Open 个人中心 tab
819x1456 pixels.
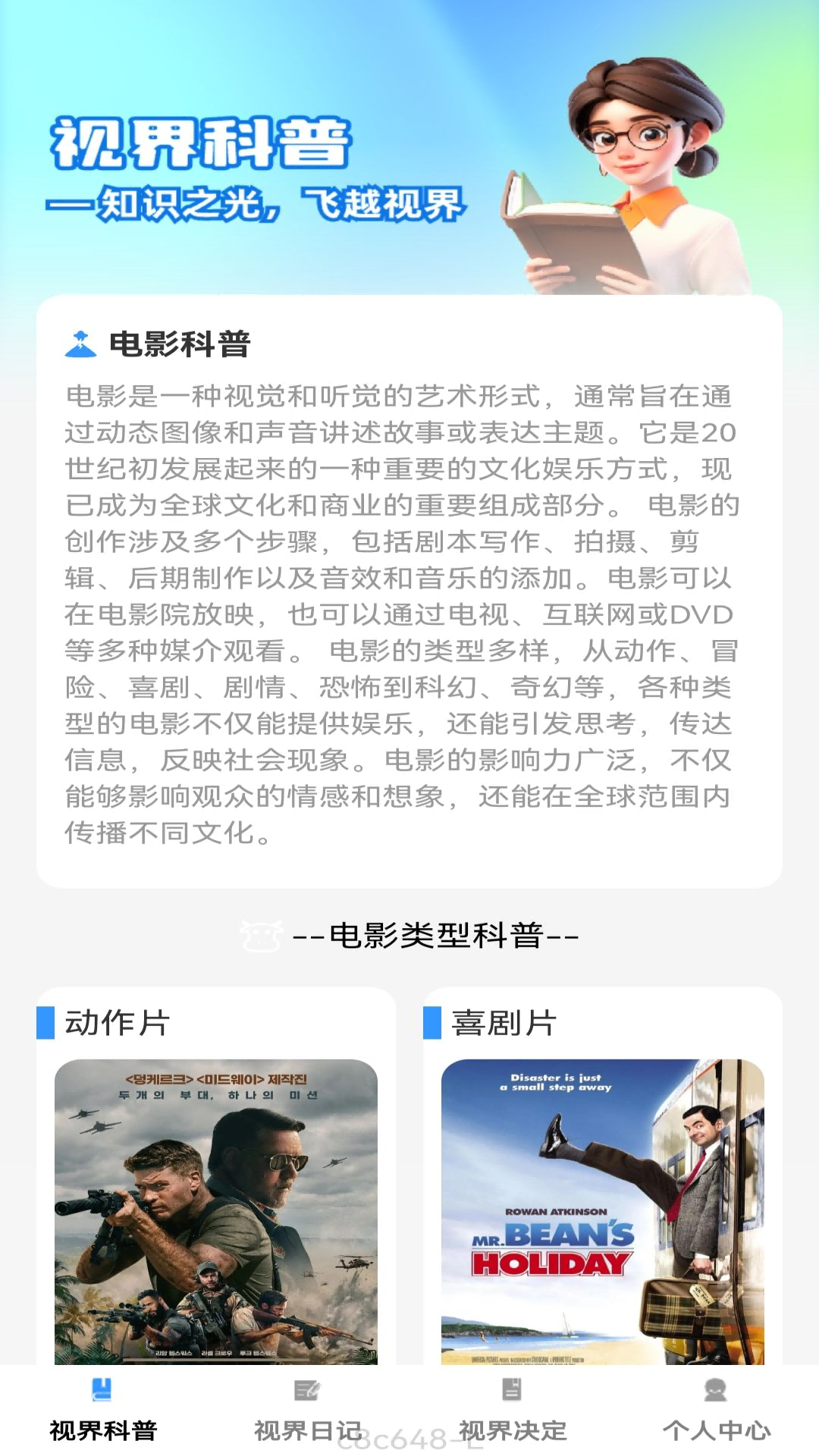pos(716,1410)
